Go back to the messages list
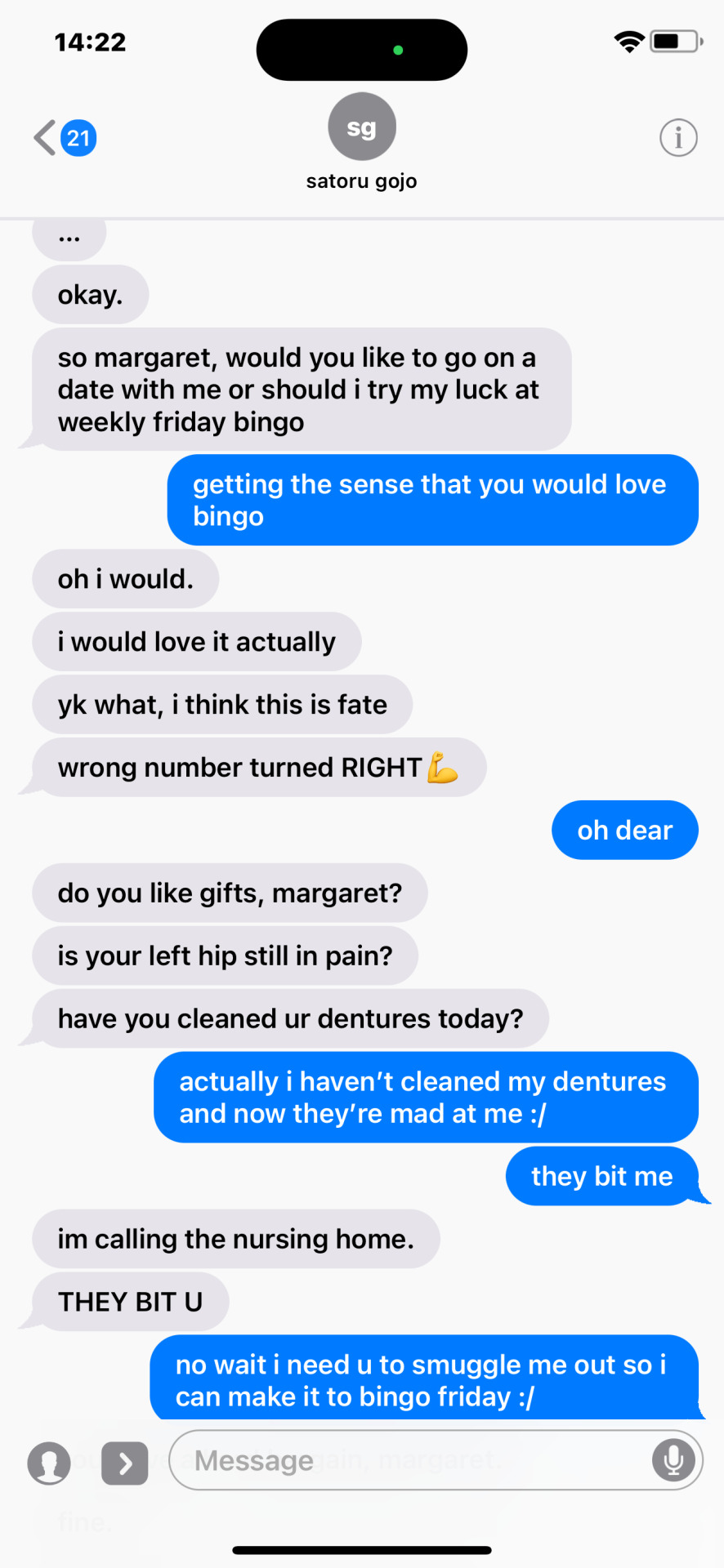The width and height of the screenshot is (724, 1568). [x=64, y=138]
